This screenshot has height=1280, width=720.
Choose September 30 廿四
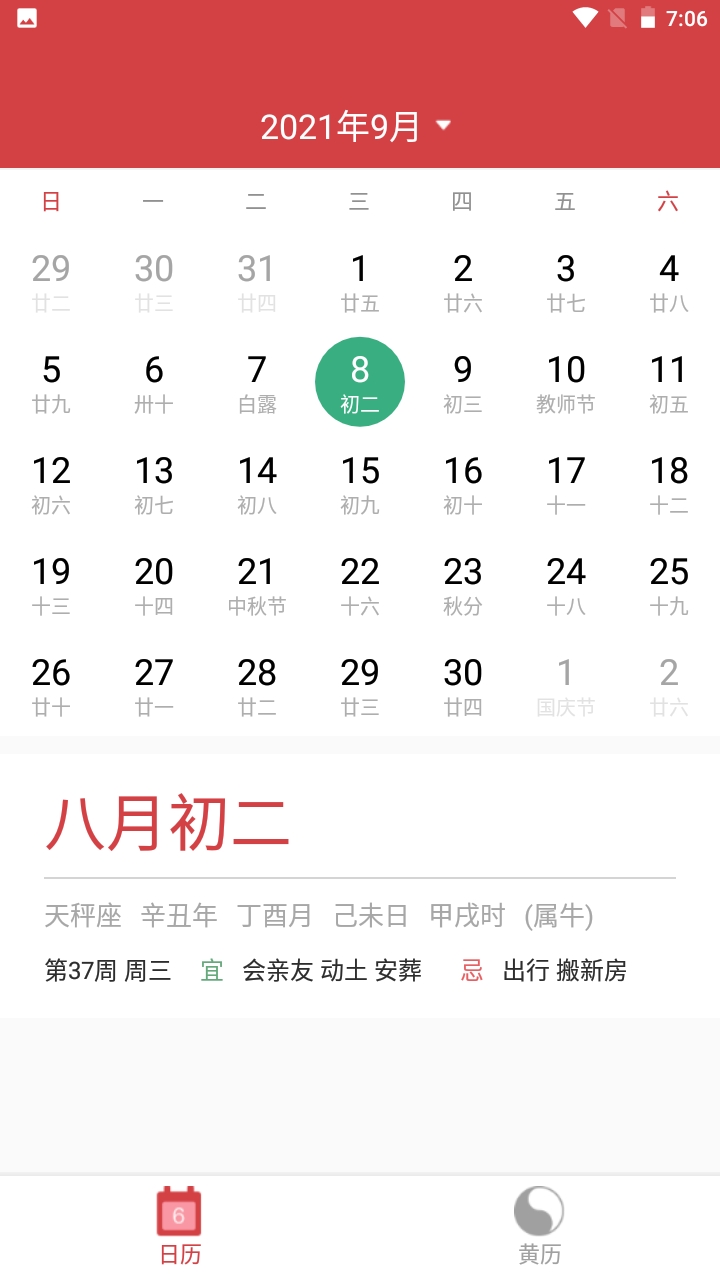tap(463, 686)
